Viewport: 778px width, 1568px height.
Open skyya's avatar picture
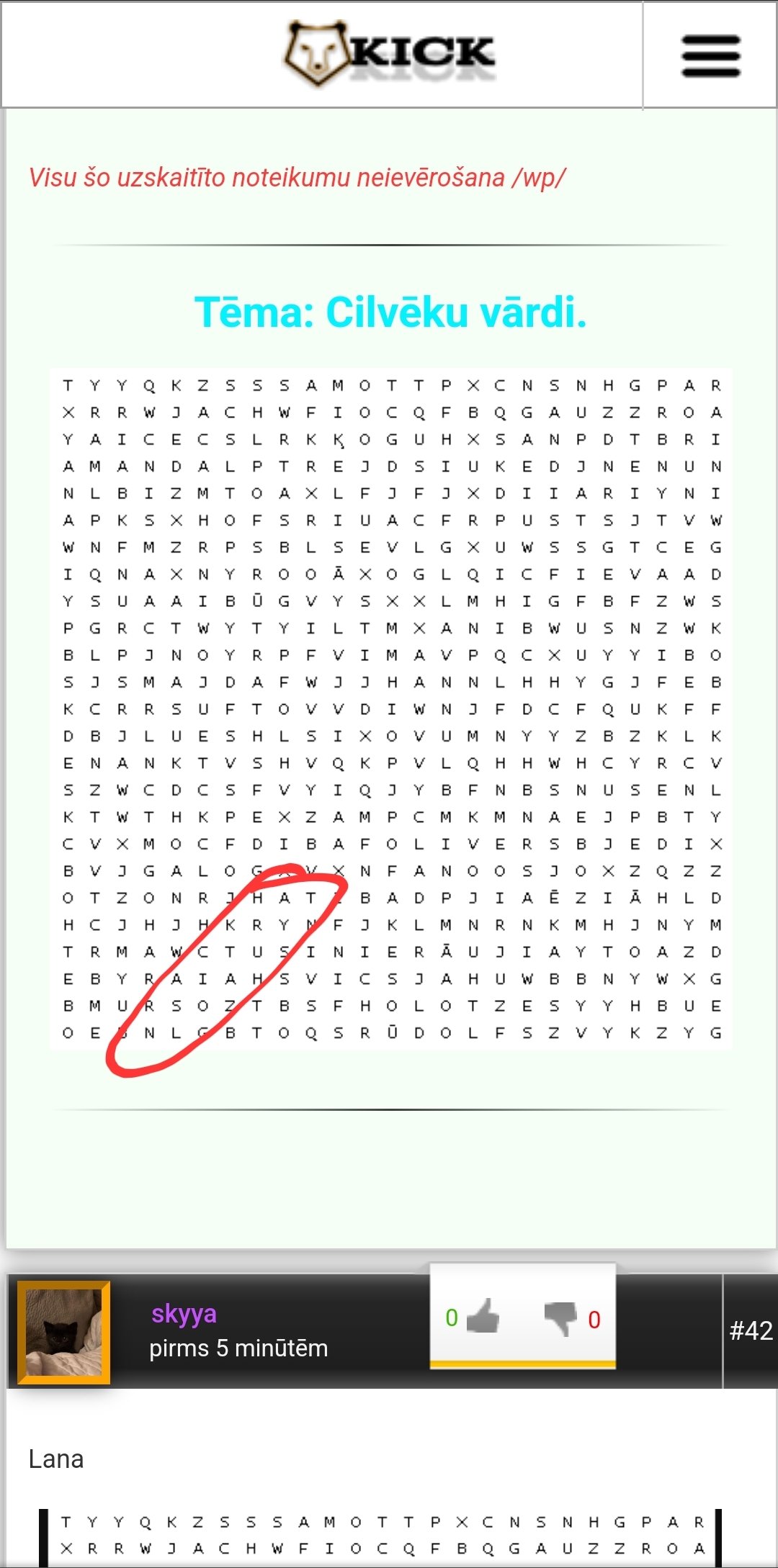coord(64,1332)
